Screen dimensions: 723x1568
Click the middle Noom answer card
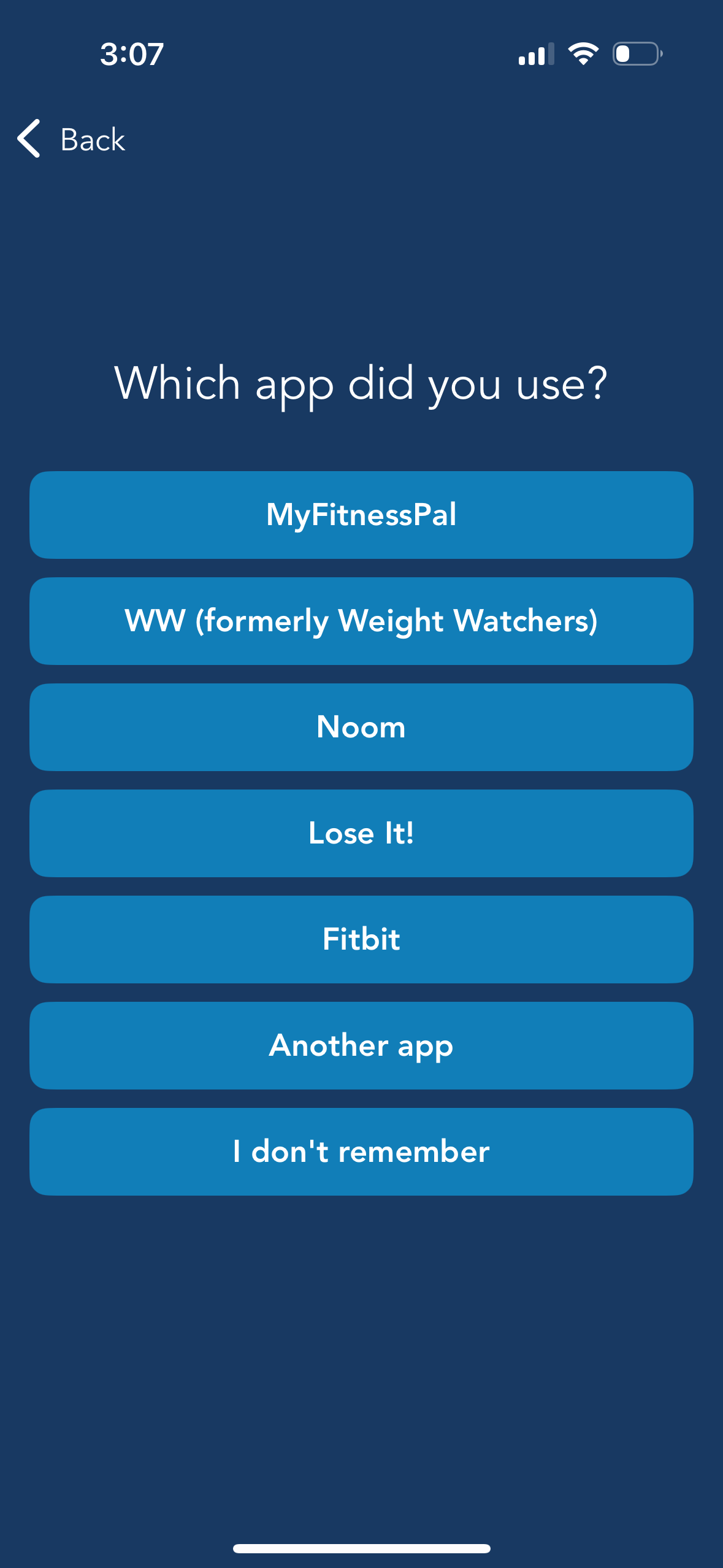(361, 727)
